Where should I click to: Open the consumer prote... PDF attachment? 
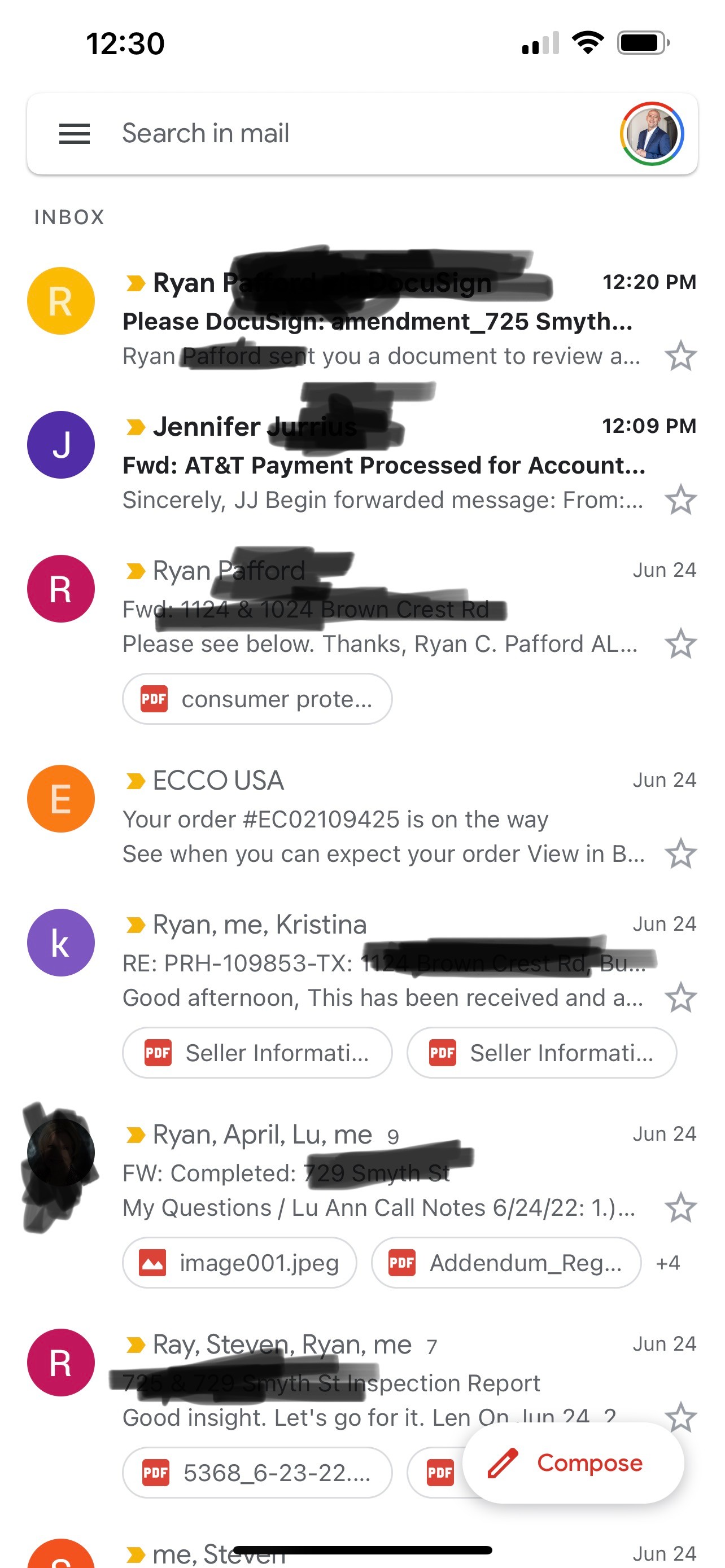tap(257, 699)
